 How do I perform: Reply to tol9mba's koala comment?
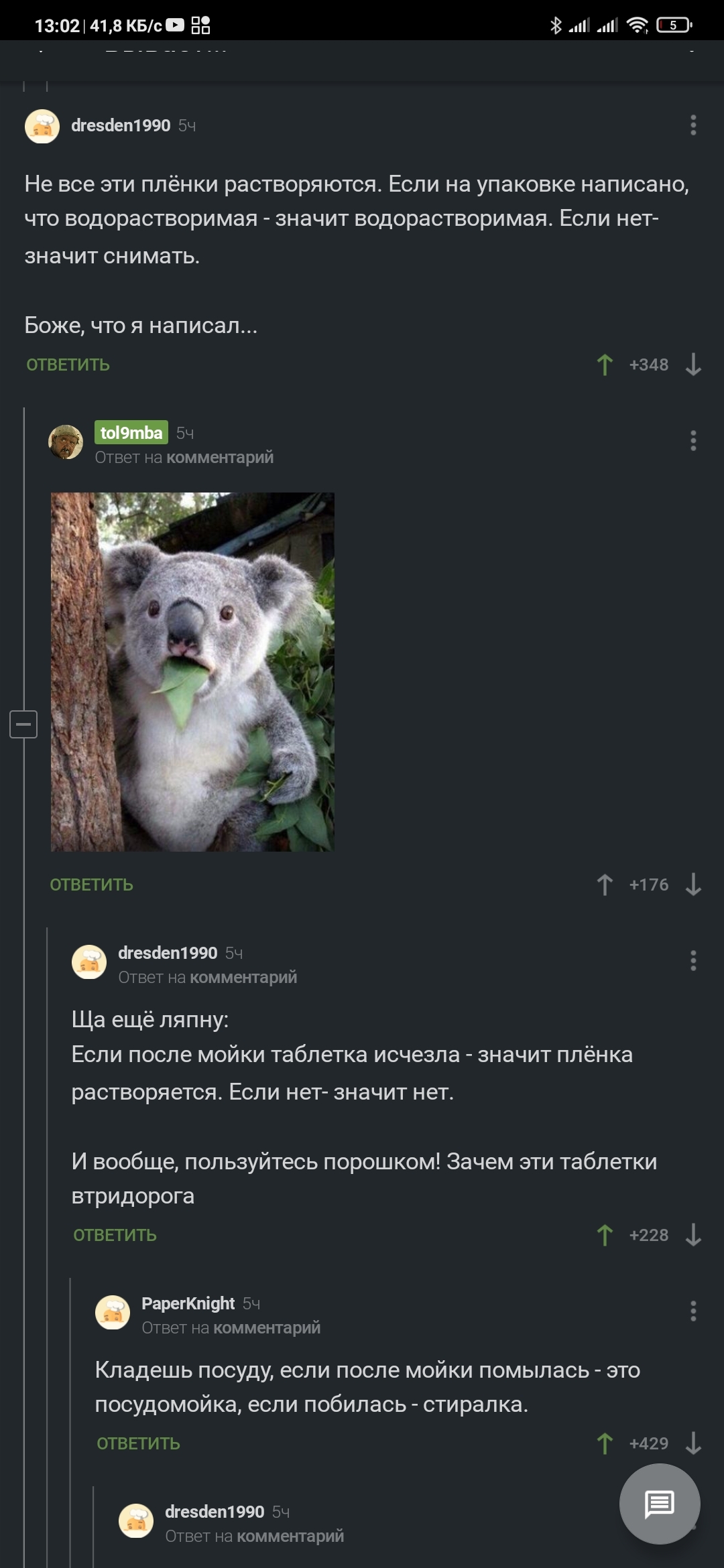tap(91, 885)
